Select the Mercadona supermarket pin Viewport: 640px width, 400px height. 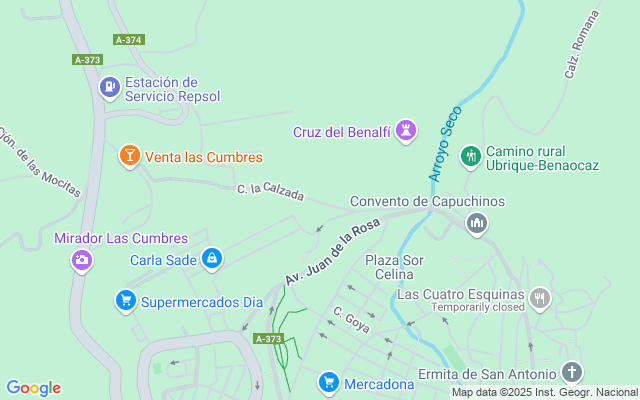coord(328,382)
